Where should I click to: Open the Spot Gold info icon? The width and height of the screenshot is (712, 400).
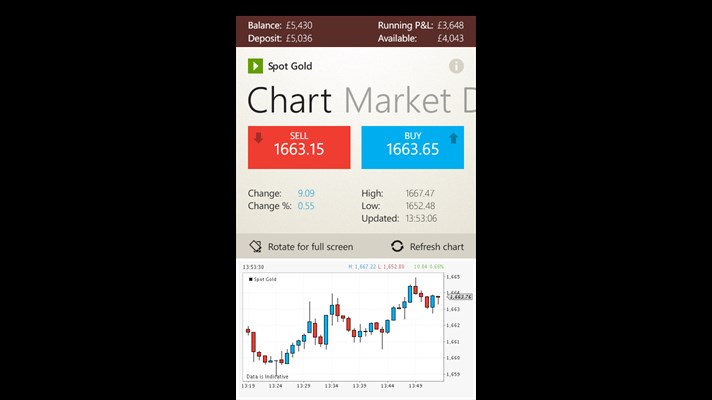click(x=456, y=66)
